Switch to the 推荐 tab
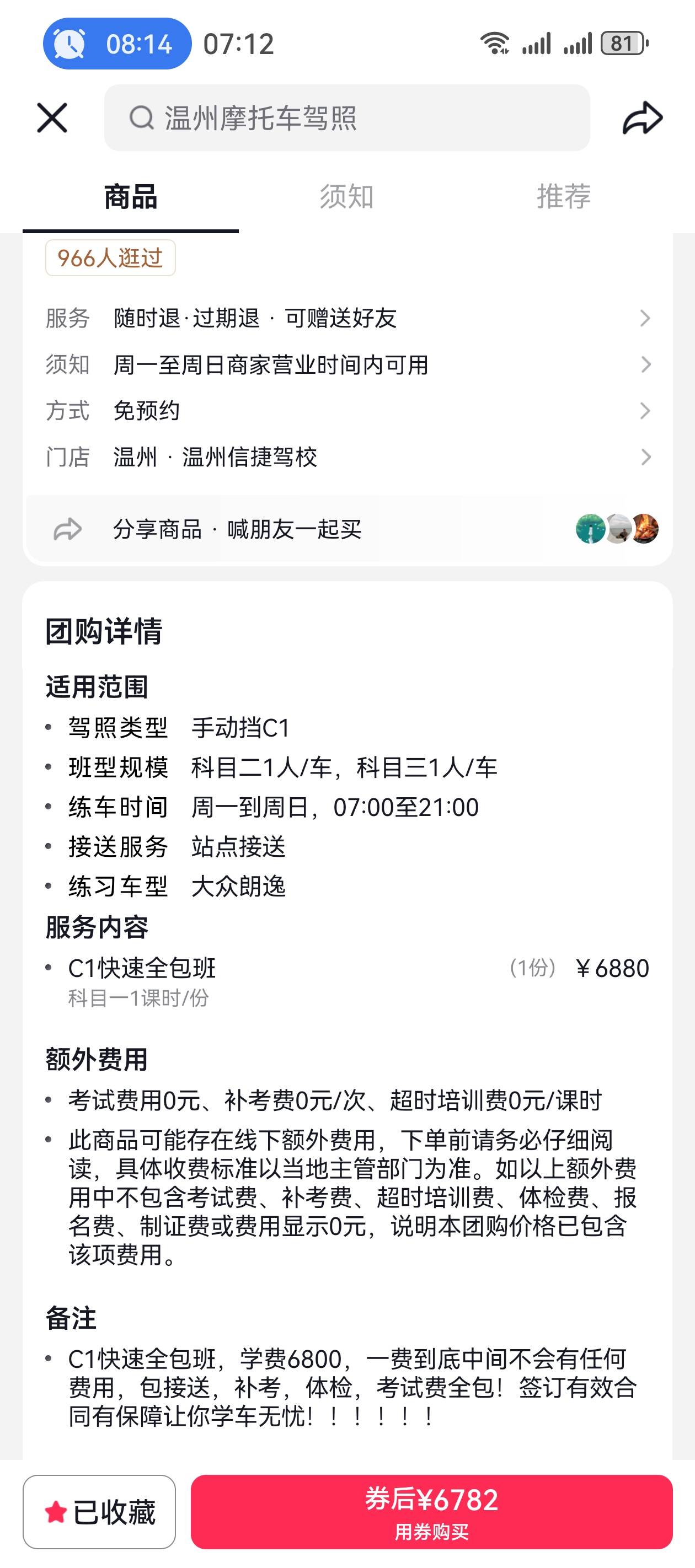 (x=563, y=197)
